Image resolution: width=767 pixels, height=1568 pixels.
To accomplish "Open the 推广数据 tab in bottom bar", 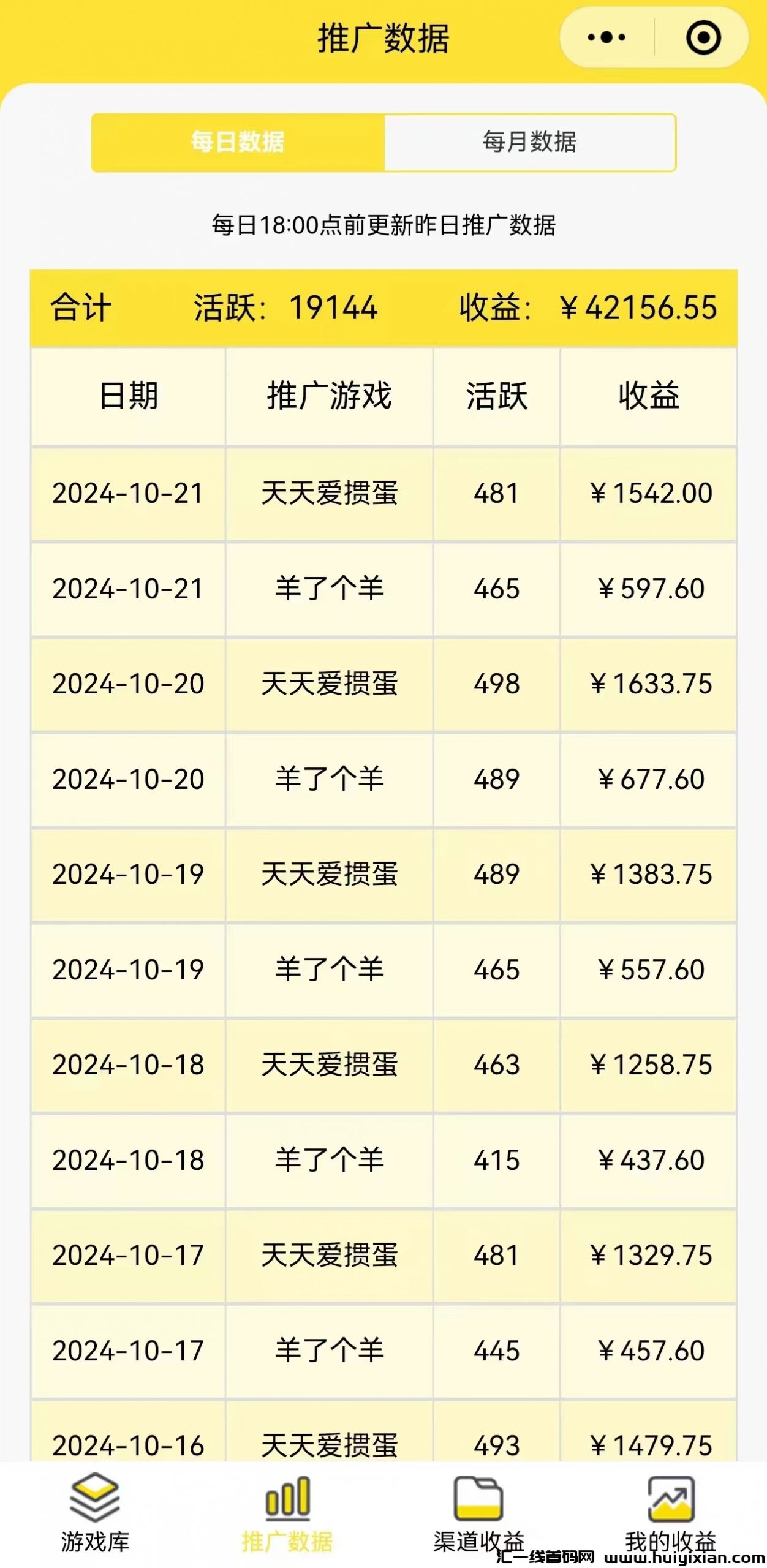I will click(x=287, y=1513).
